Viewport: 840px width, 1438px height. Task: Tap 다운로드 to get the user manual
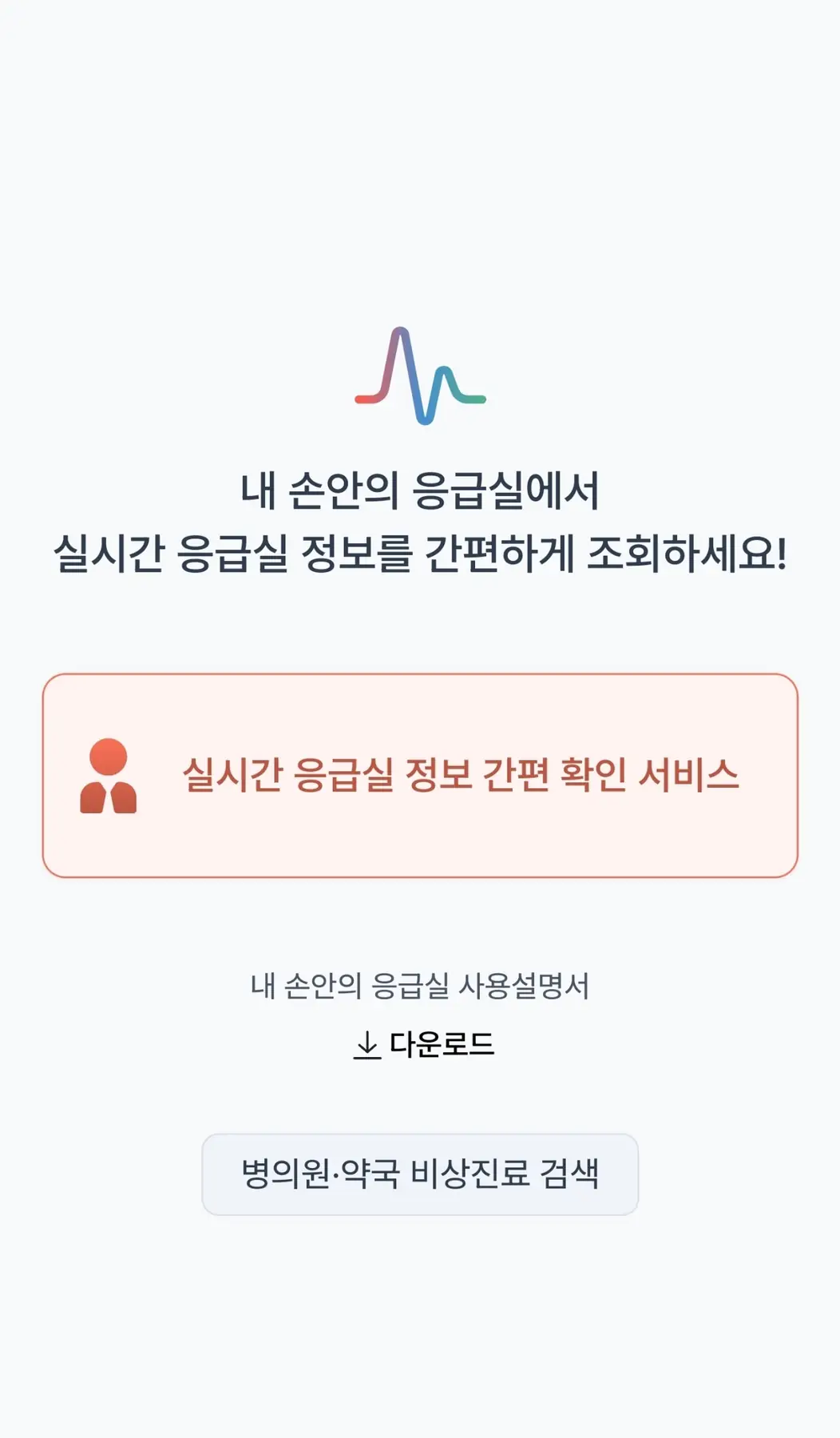424,1044
